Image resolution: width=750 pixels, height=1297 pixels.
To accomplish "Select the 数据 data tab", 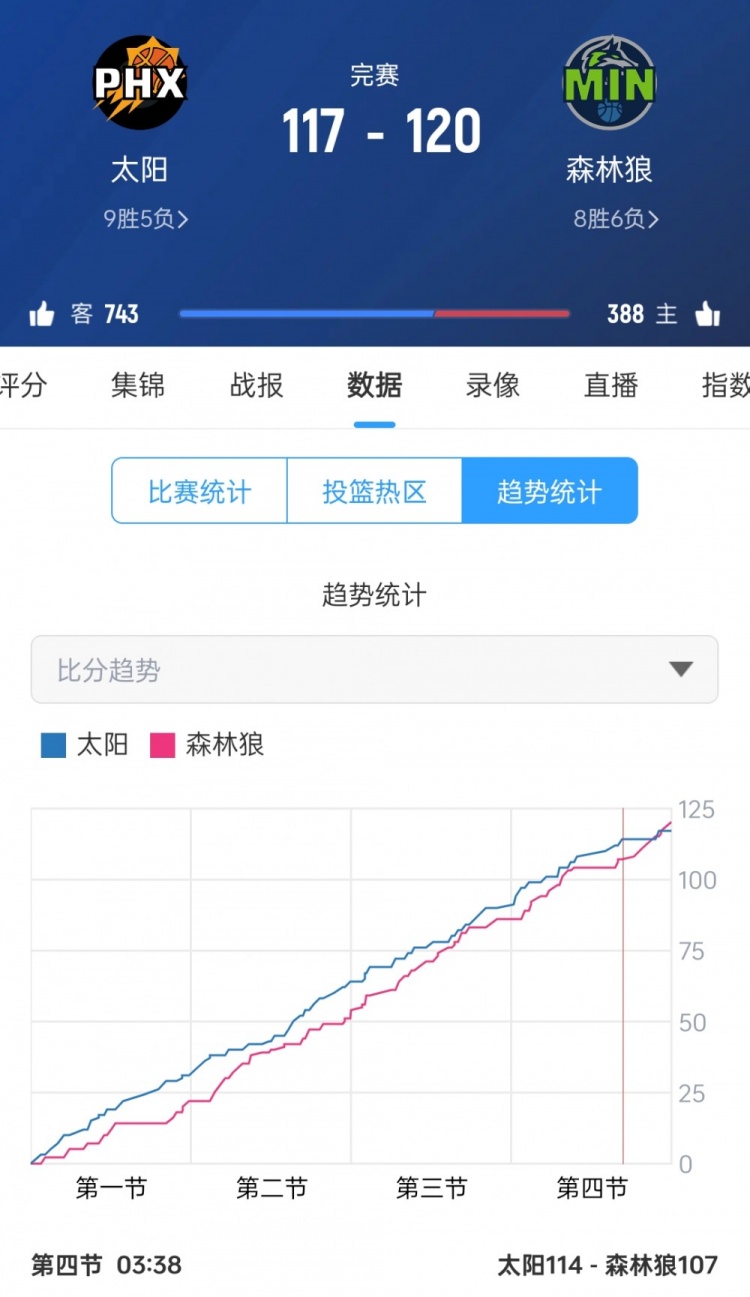I will [x=375, y=385].
